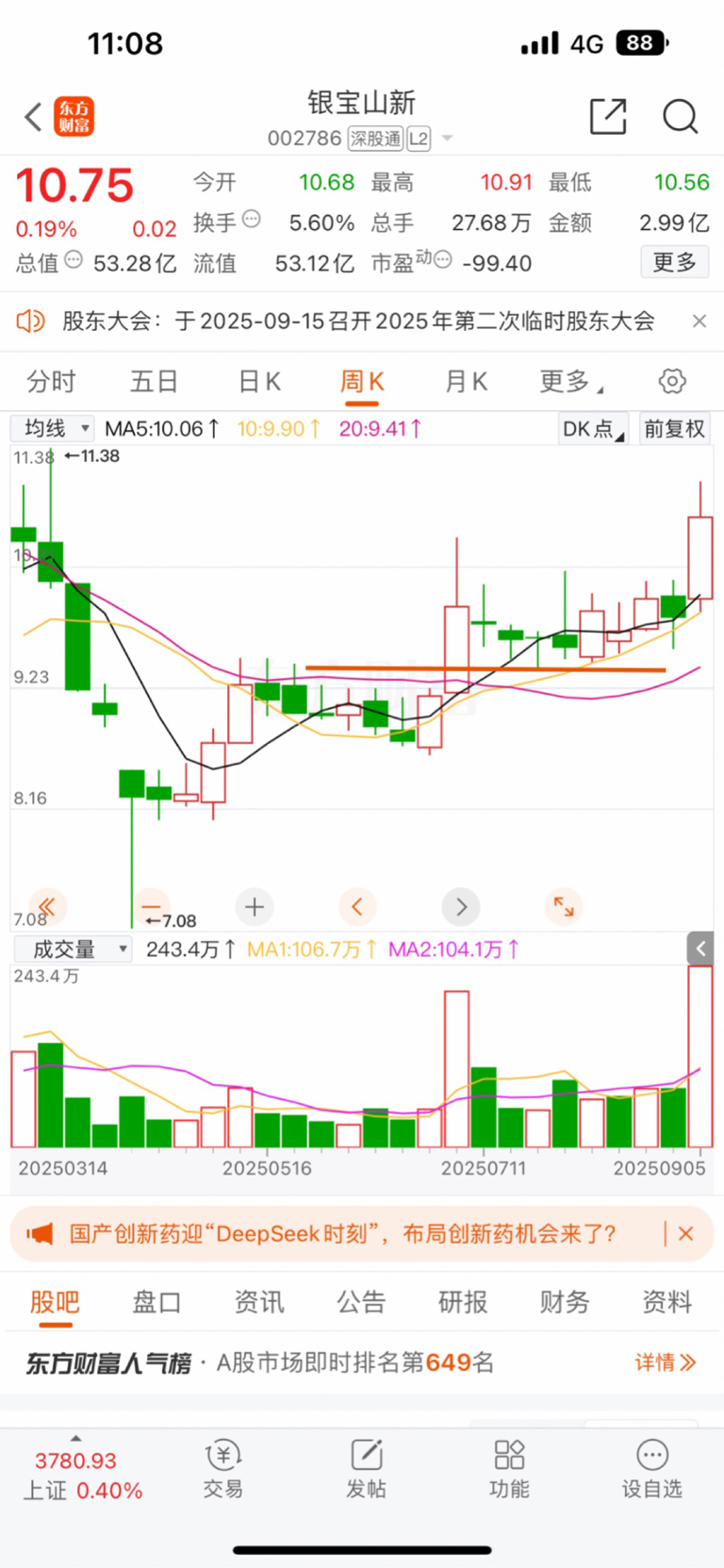This screenshot has height=1568, width=724.
Task: Go back using the top-left arrow
Action: [33, 117]
